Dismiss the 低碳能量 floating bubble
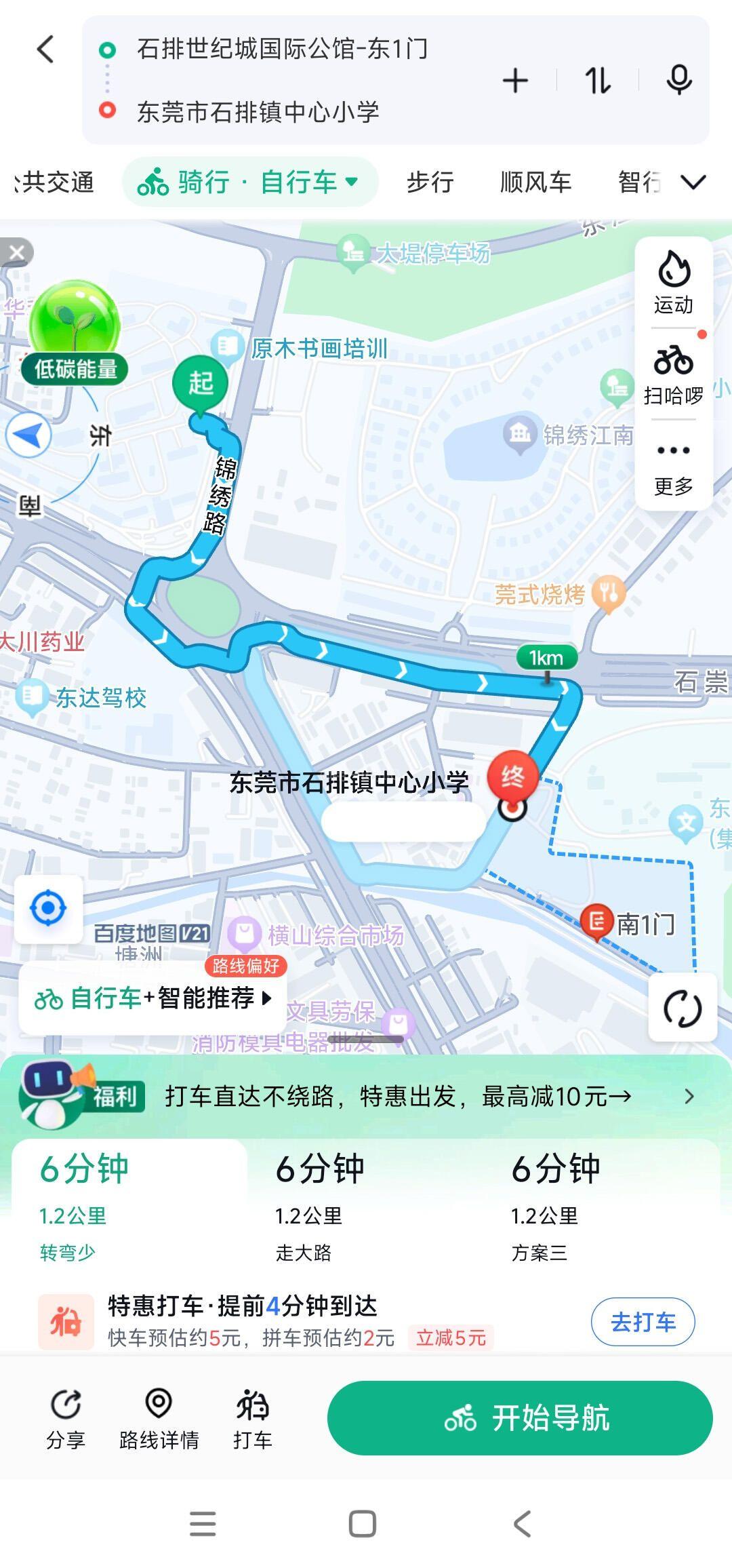732x1568 pixels. 16,253
